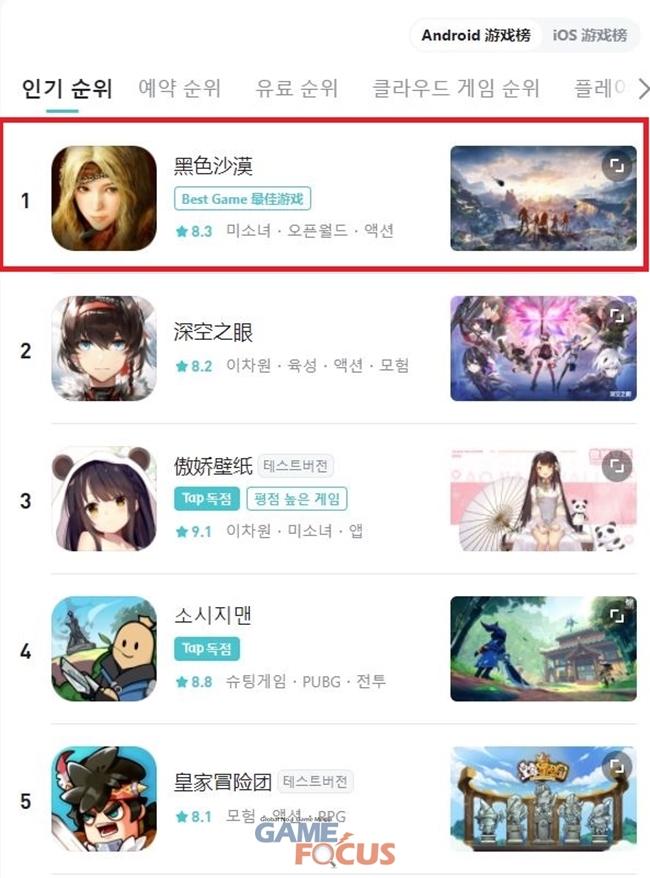The image size is (650, 878).
Task: Open the 유료 순위 tab
Action: (x=297, y=88)
